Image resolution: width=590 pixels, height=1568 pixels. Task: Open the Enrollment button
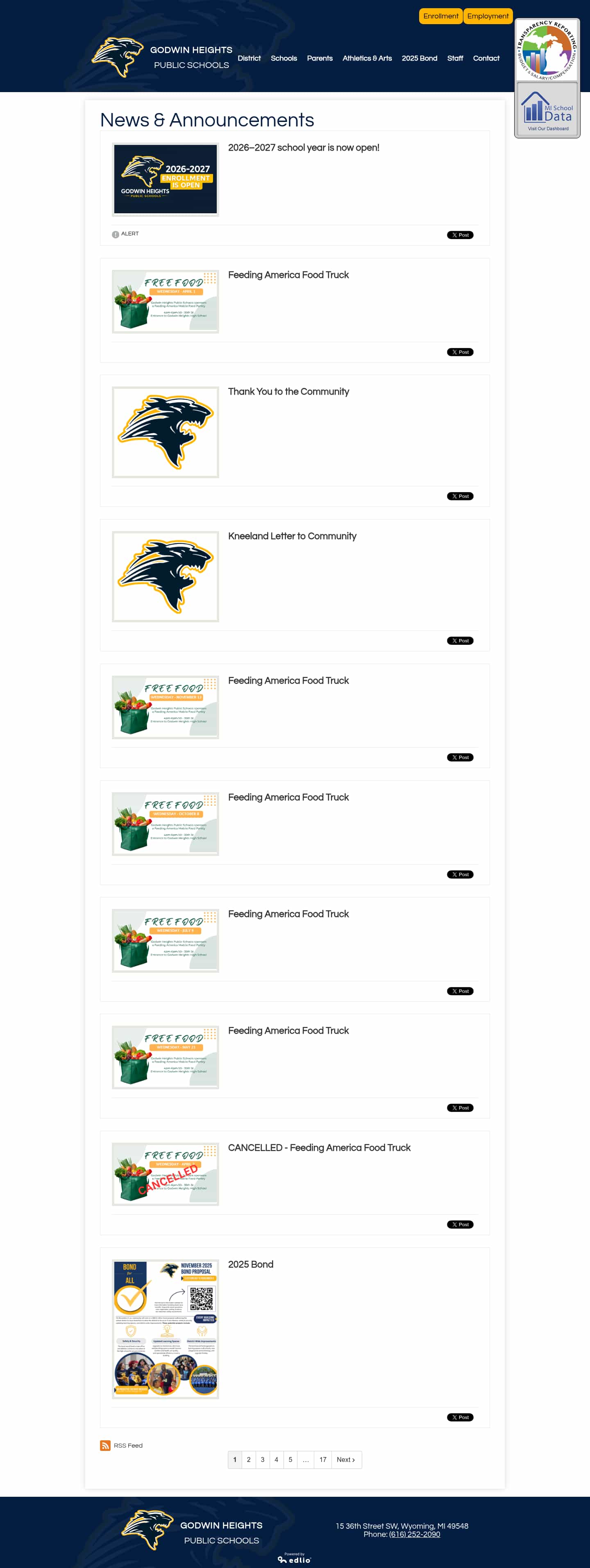click(x=440, y=16)
